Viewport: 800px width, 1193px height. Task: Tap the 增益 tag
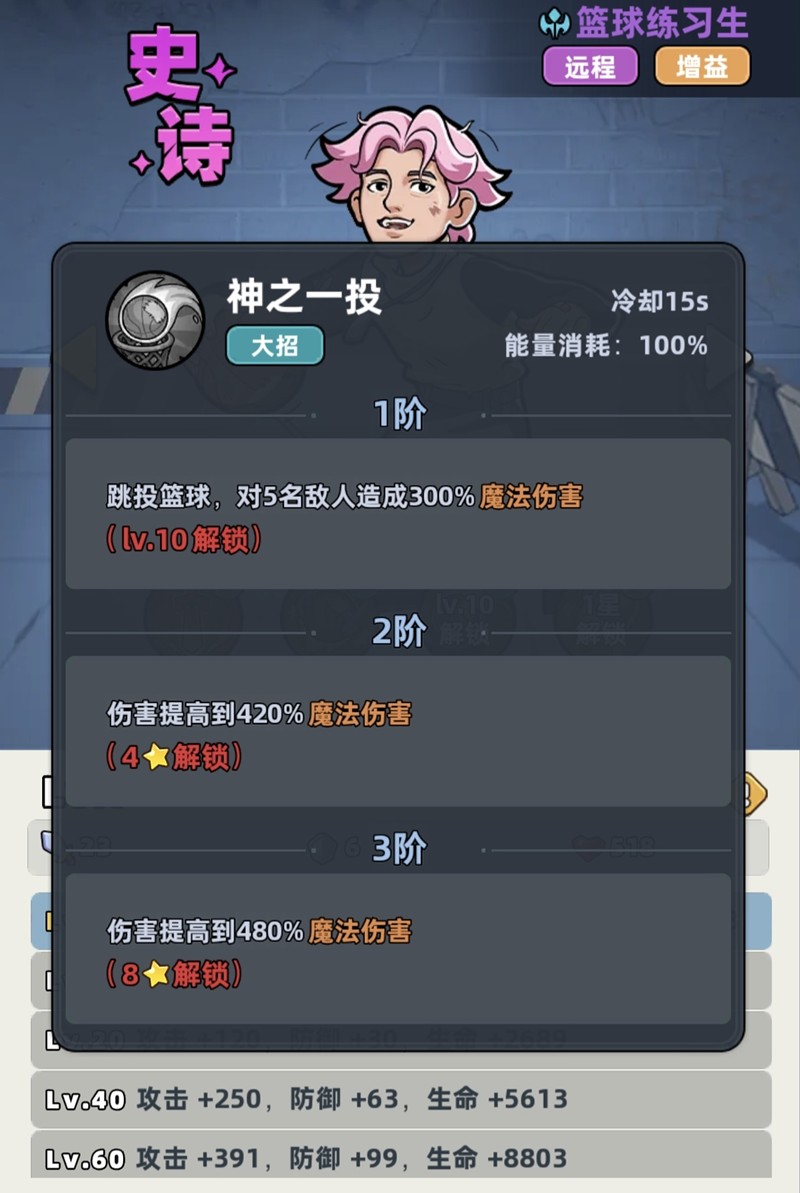[702, 67]
